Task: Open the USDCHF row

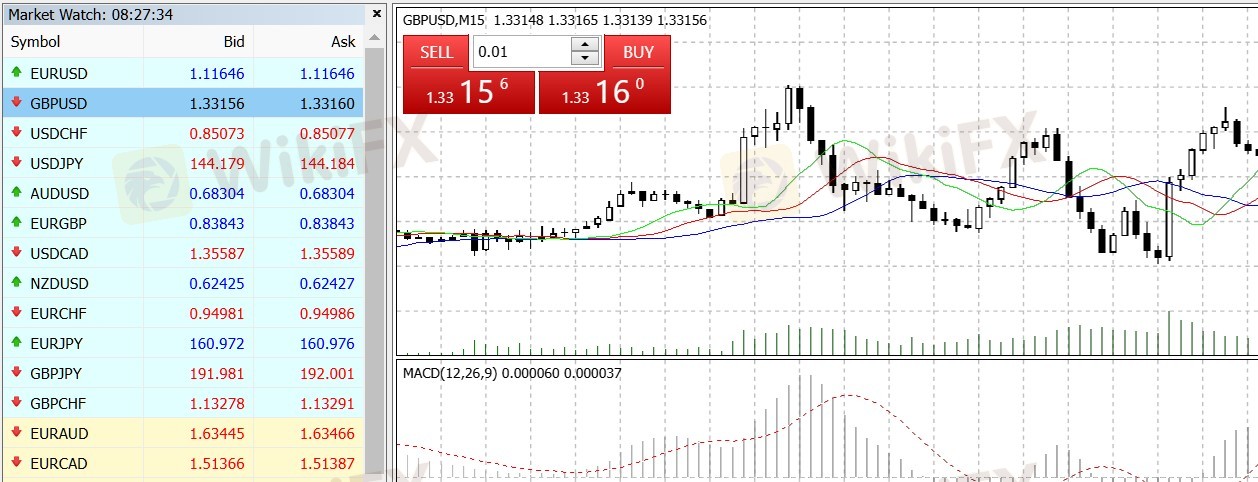Action: [x=183, y=133]
